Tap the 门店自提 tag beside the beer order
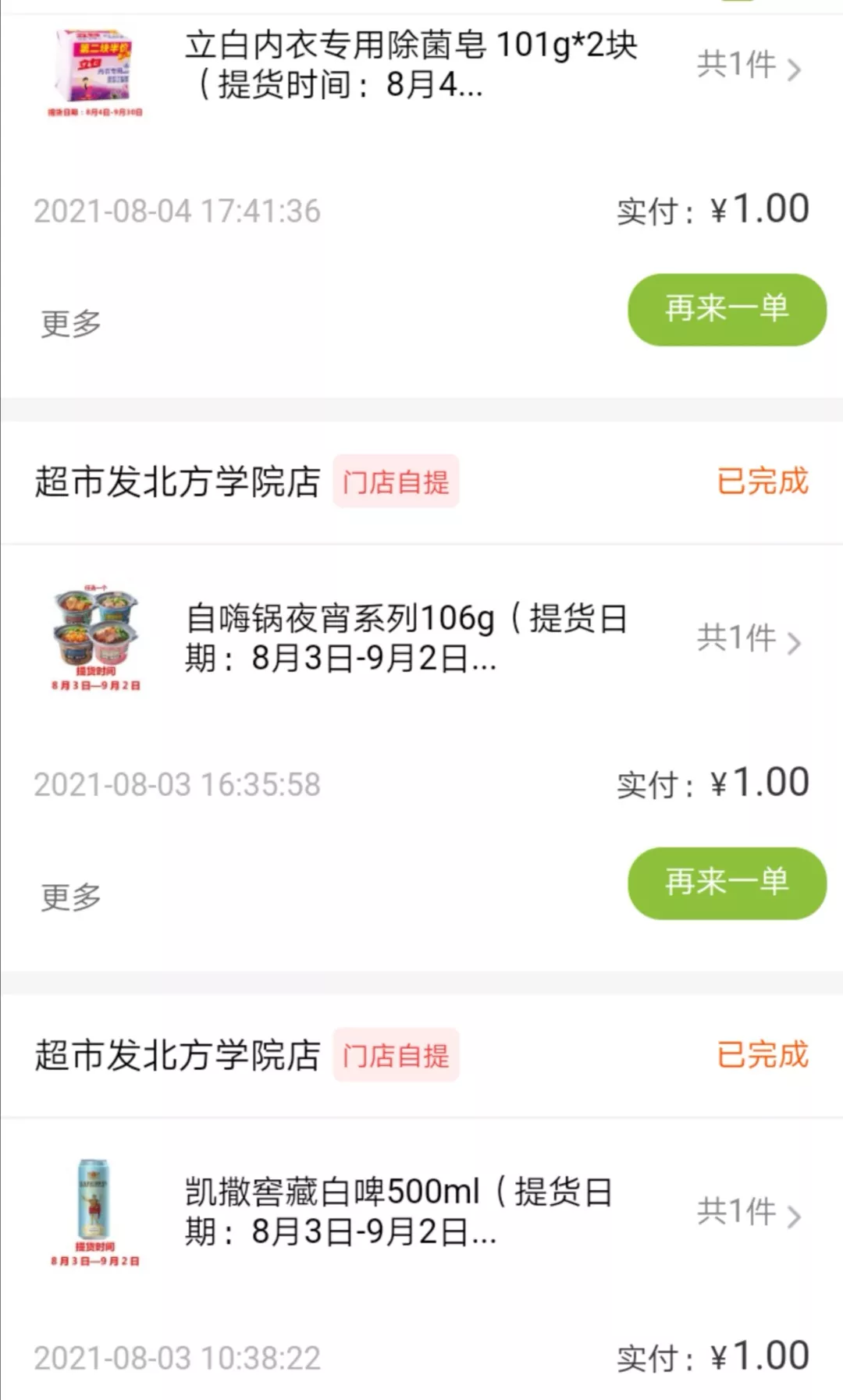This screenshot has width=843, height=1400. pyautogui.click(x=397, y=1056)
